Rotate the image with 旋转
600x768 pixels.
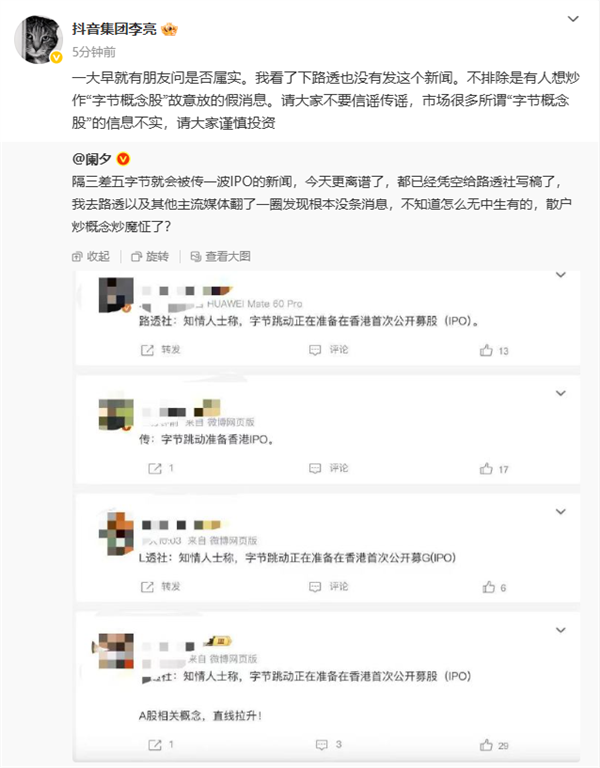153,256
